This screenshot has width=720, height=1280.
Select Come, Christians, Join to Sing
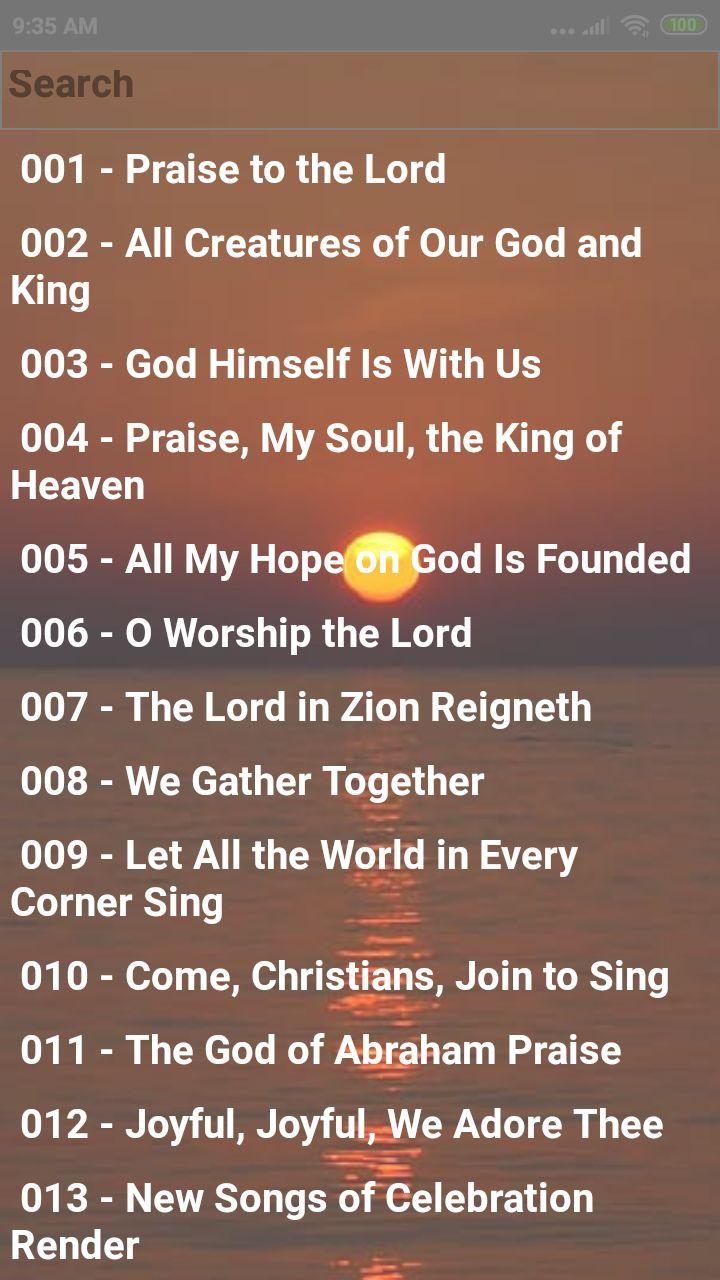(x=344, y=976)
